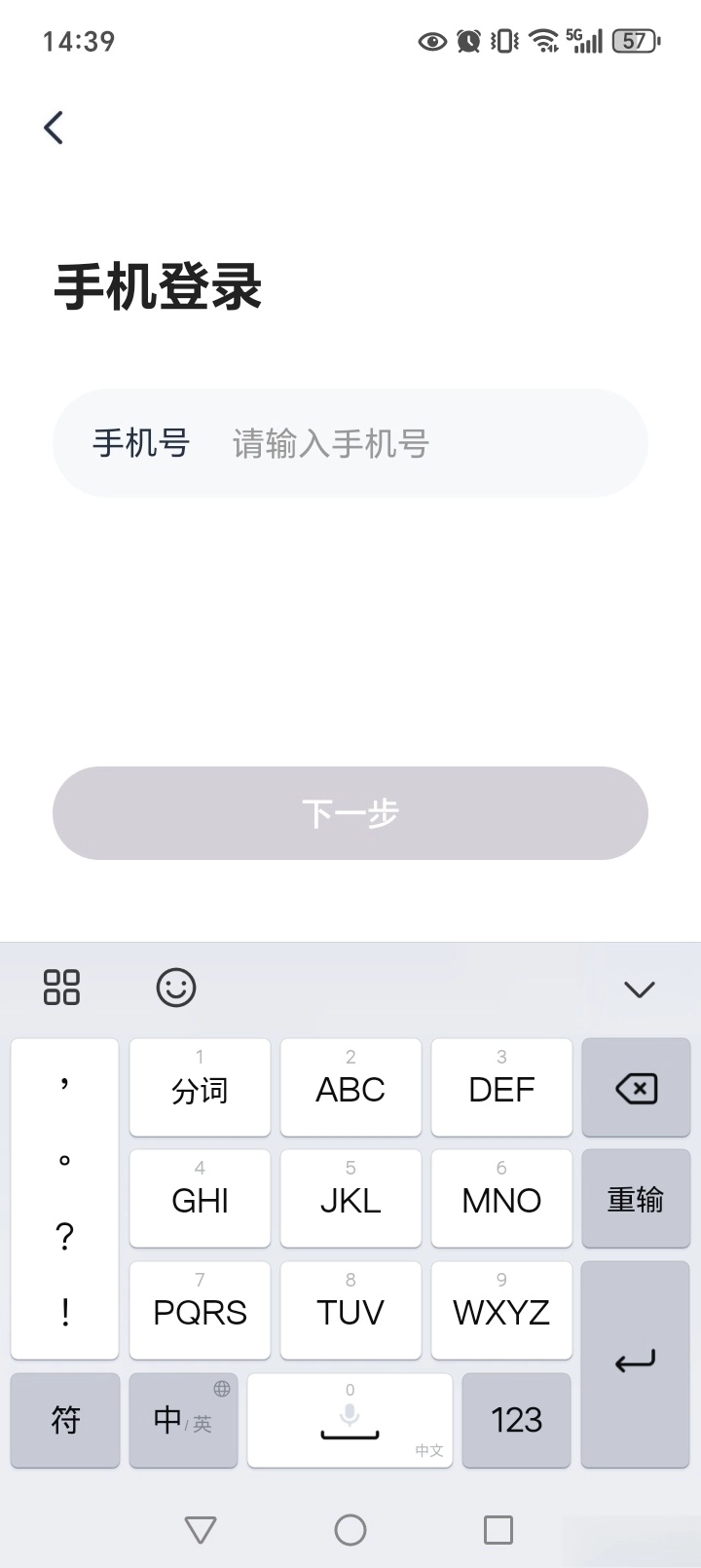The height and width of the screenshot is (1568, 701).
Task: Open the keyboard apps grid icon
Action: (62, 988)
